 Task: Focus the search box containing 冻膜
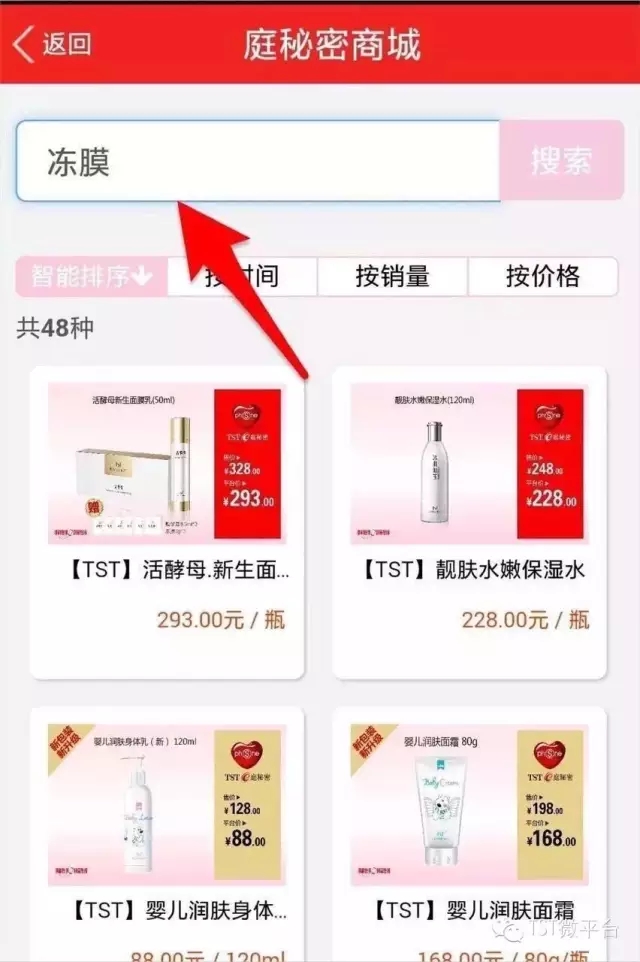[258, 162]
